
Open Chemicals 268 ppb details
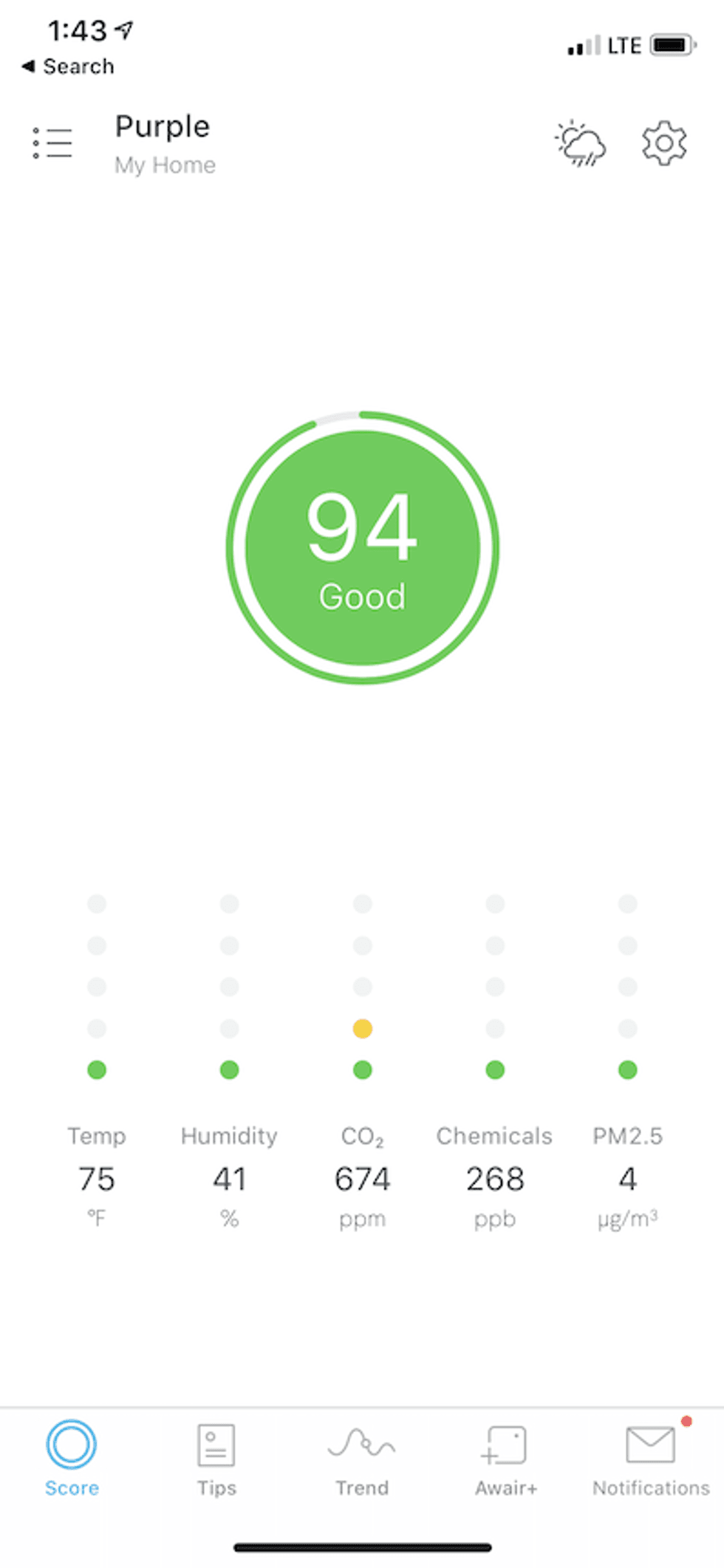pyautogui.click(x=494, y=1177)
